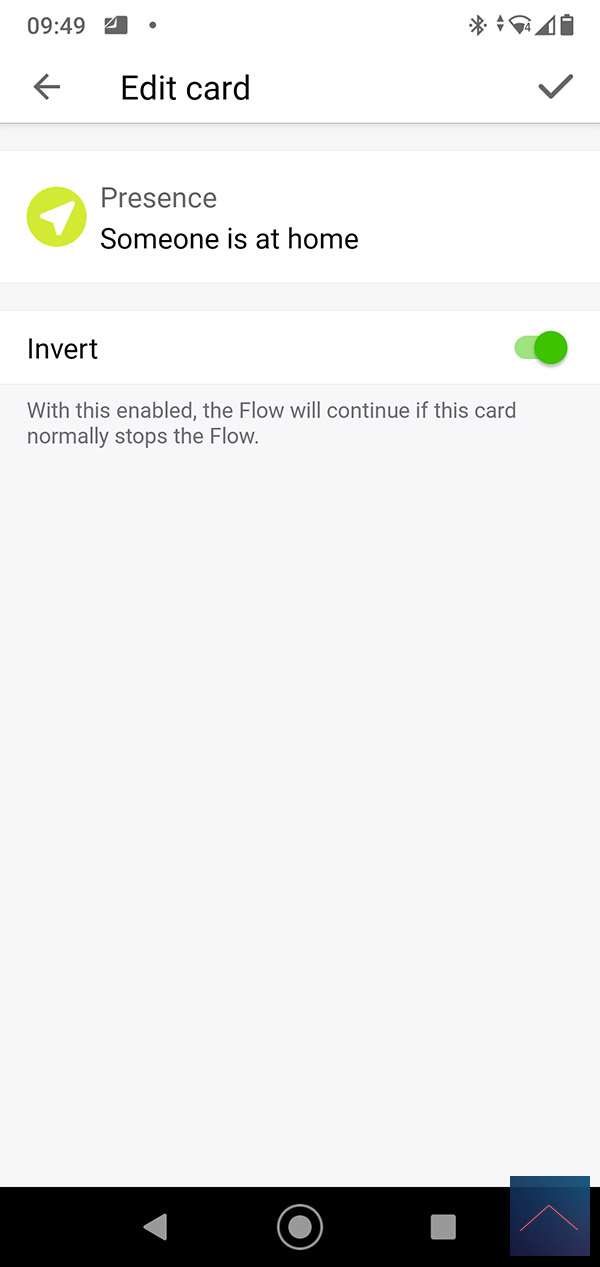Tap the system back button
This screenshot has width=600, height=1267.
click(155, 1226)
